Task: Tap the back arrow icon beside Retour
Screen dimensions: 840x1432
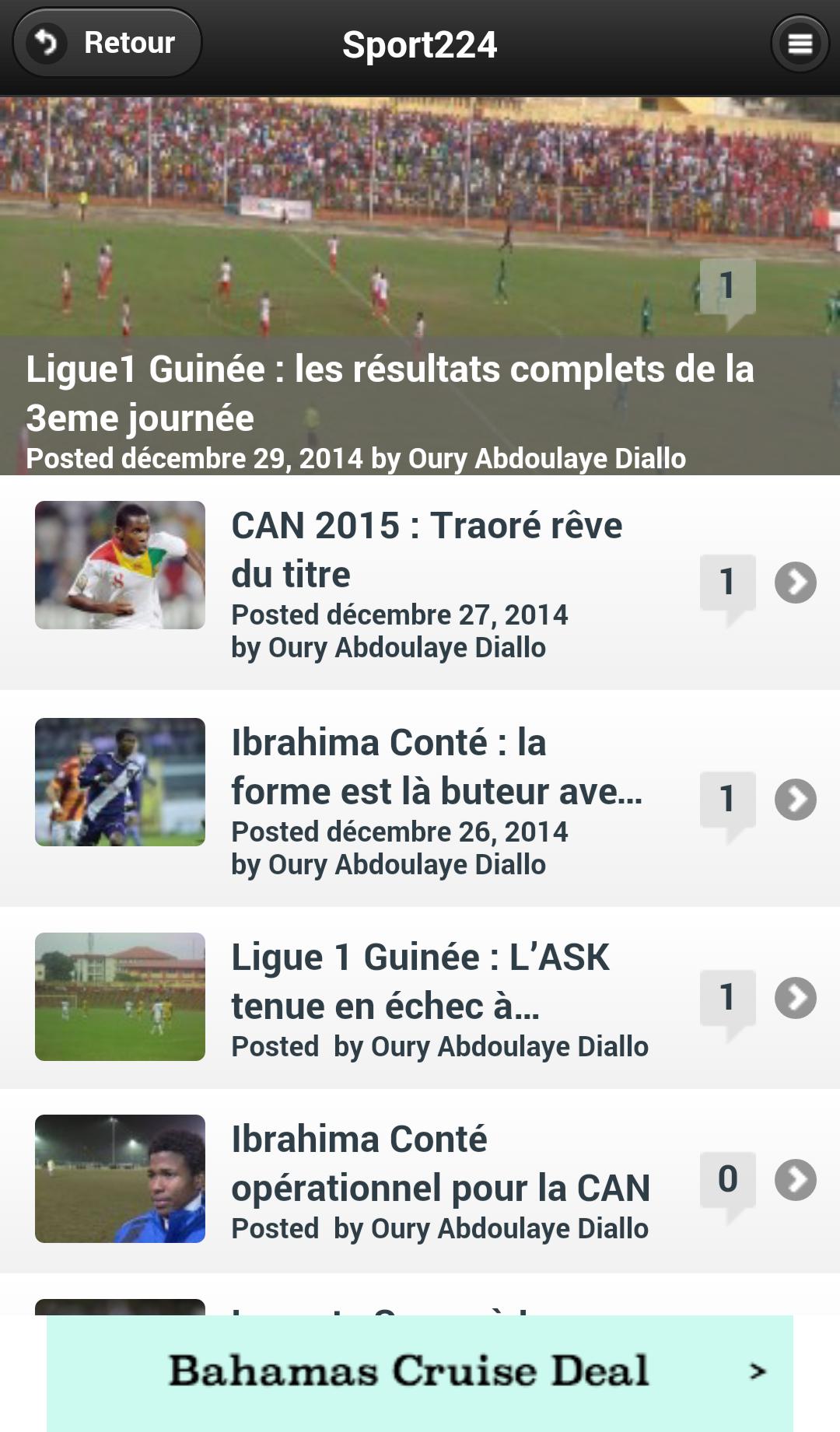Action: tap(47, 43)
